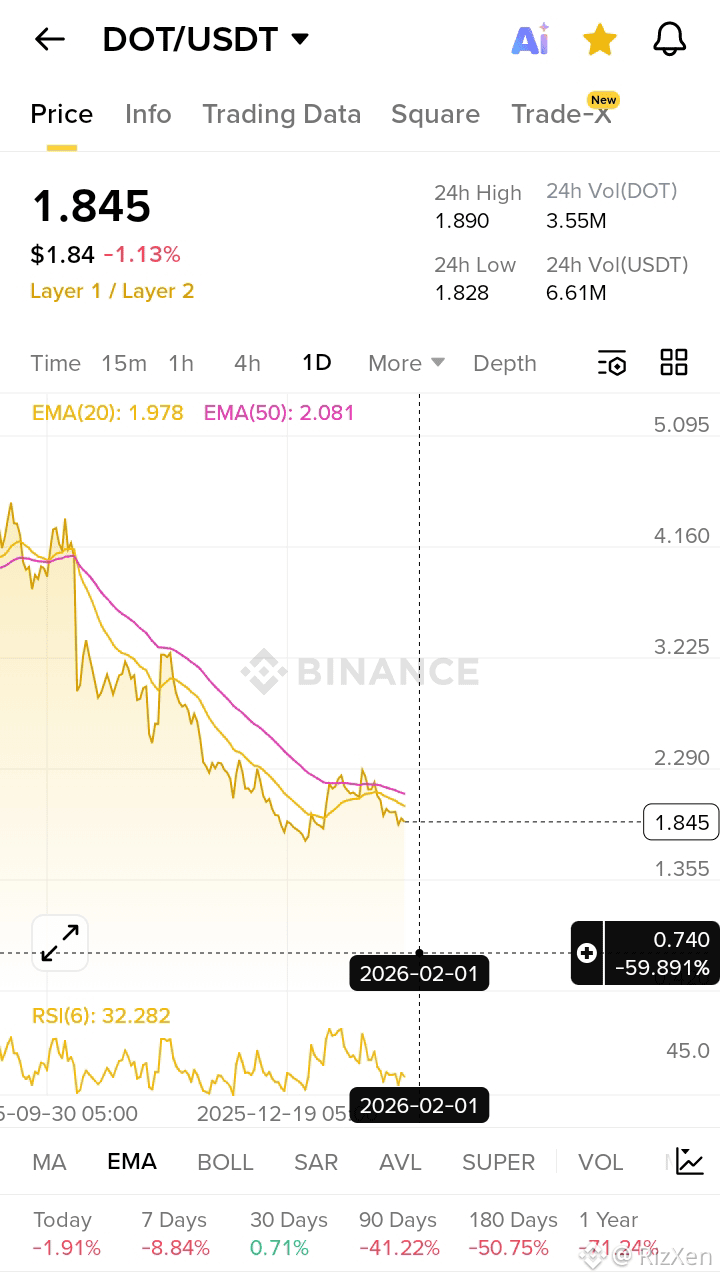Open the Binance AI assistant
720x1281 pixels.
pyautogui.click(x=530, y=39)
